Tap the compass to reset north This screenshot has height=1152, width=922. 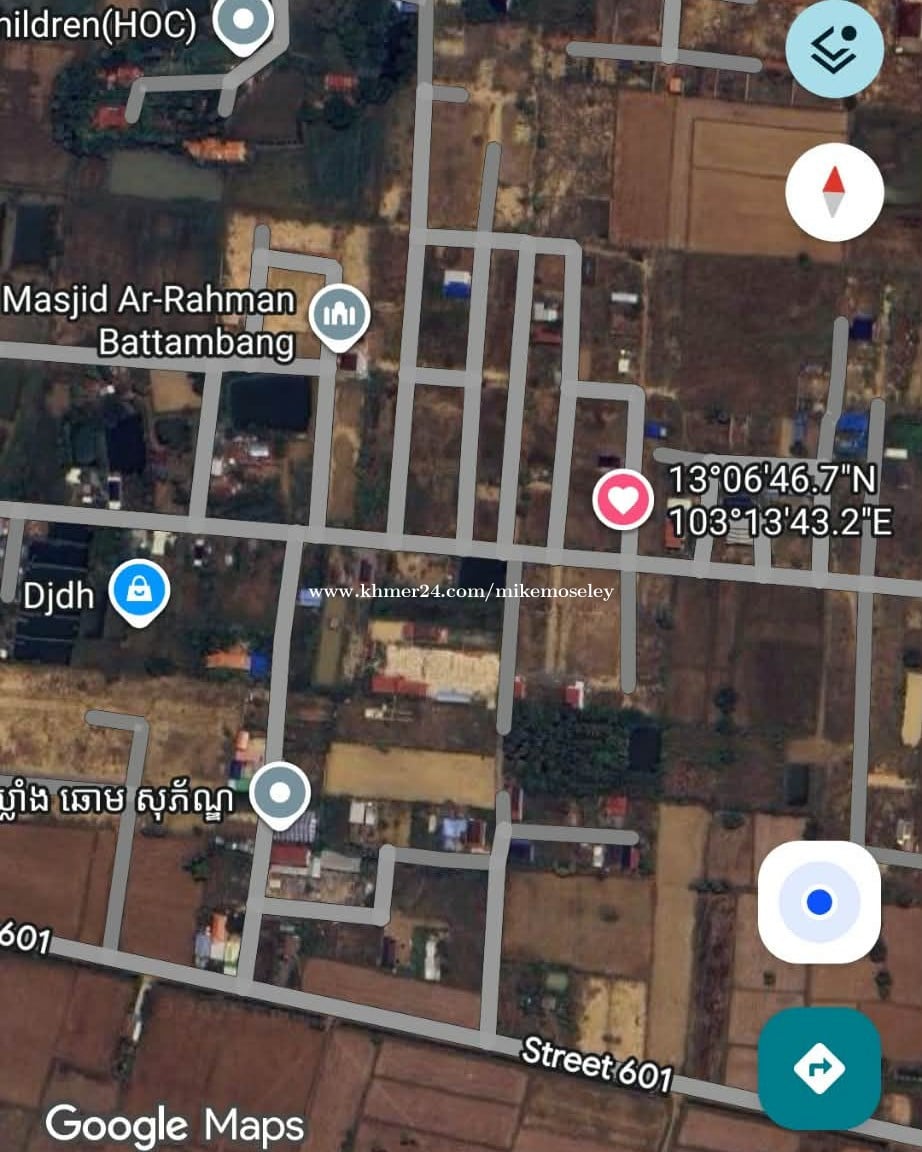click(x=834, y=192)
